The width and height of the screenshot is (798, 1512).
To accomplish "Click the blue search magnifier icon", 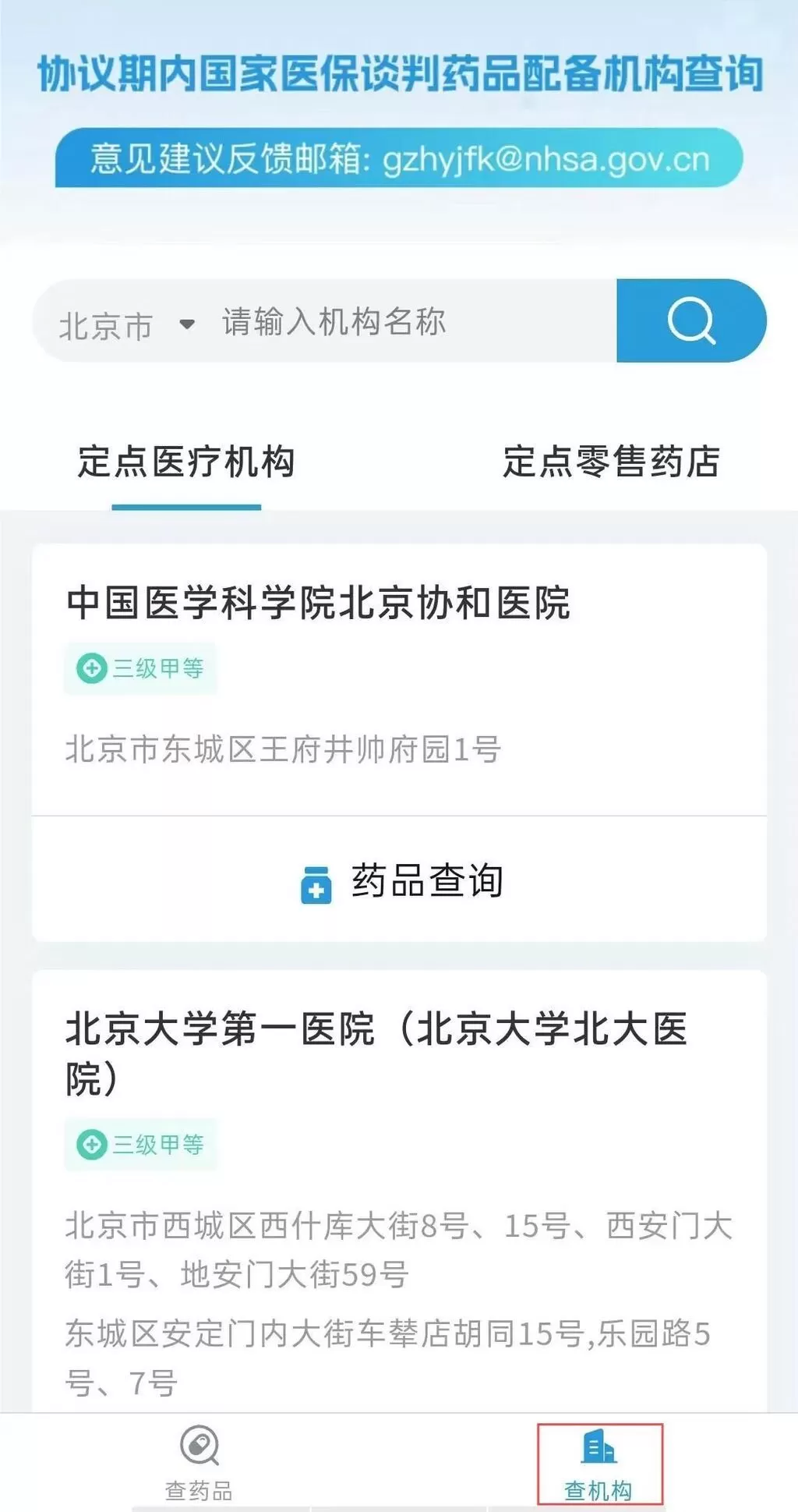I will 692,320.
